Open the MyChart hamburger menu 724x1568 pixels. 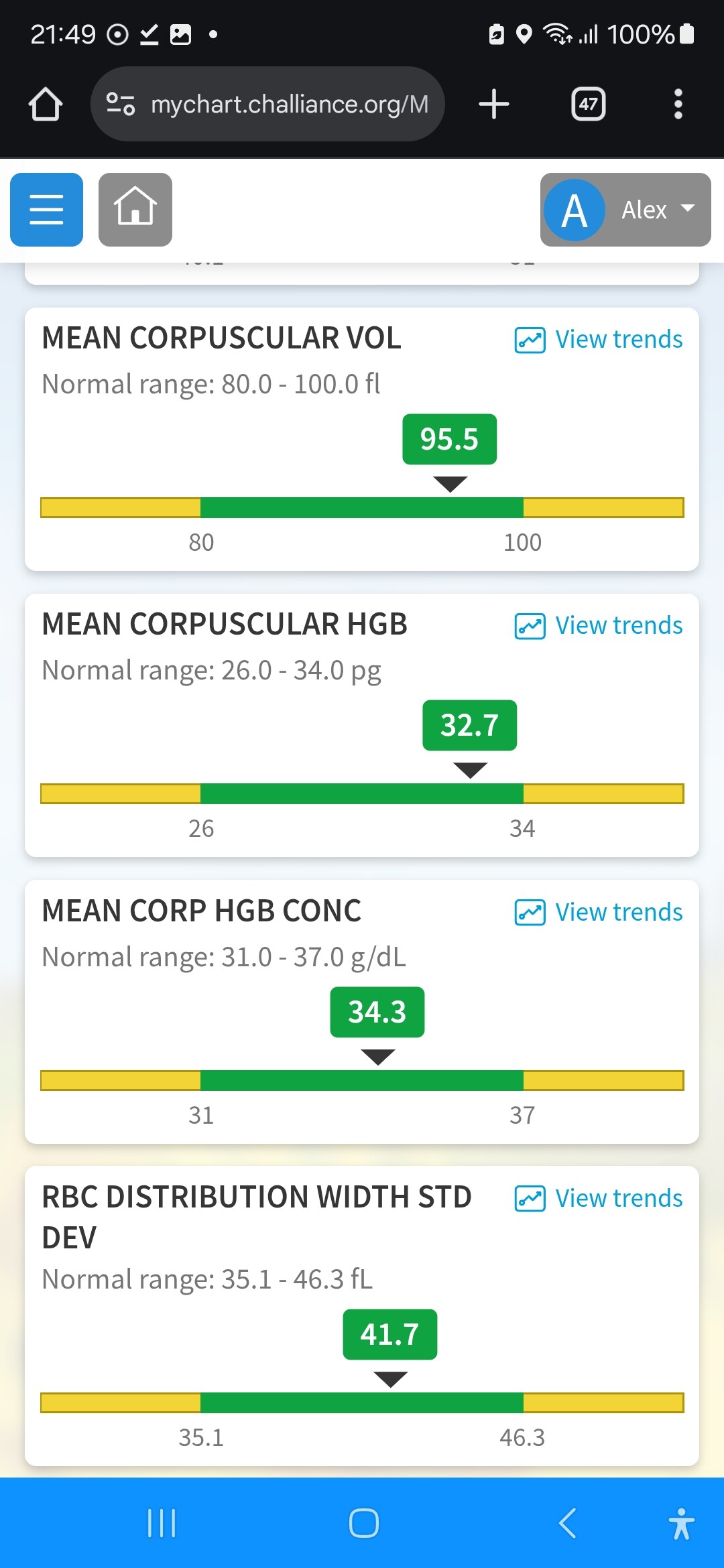tap(46, 210)
